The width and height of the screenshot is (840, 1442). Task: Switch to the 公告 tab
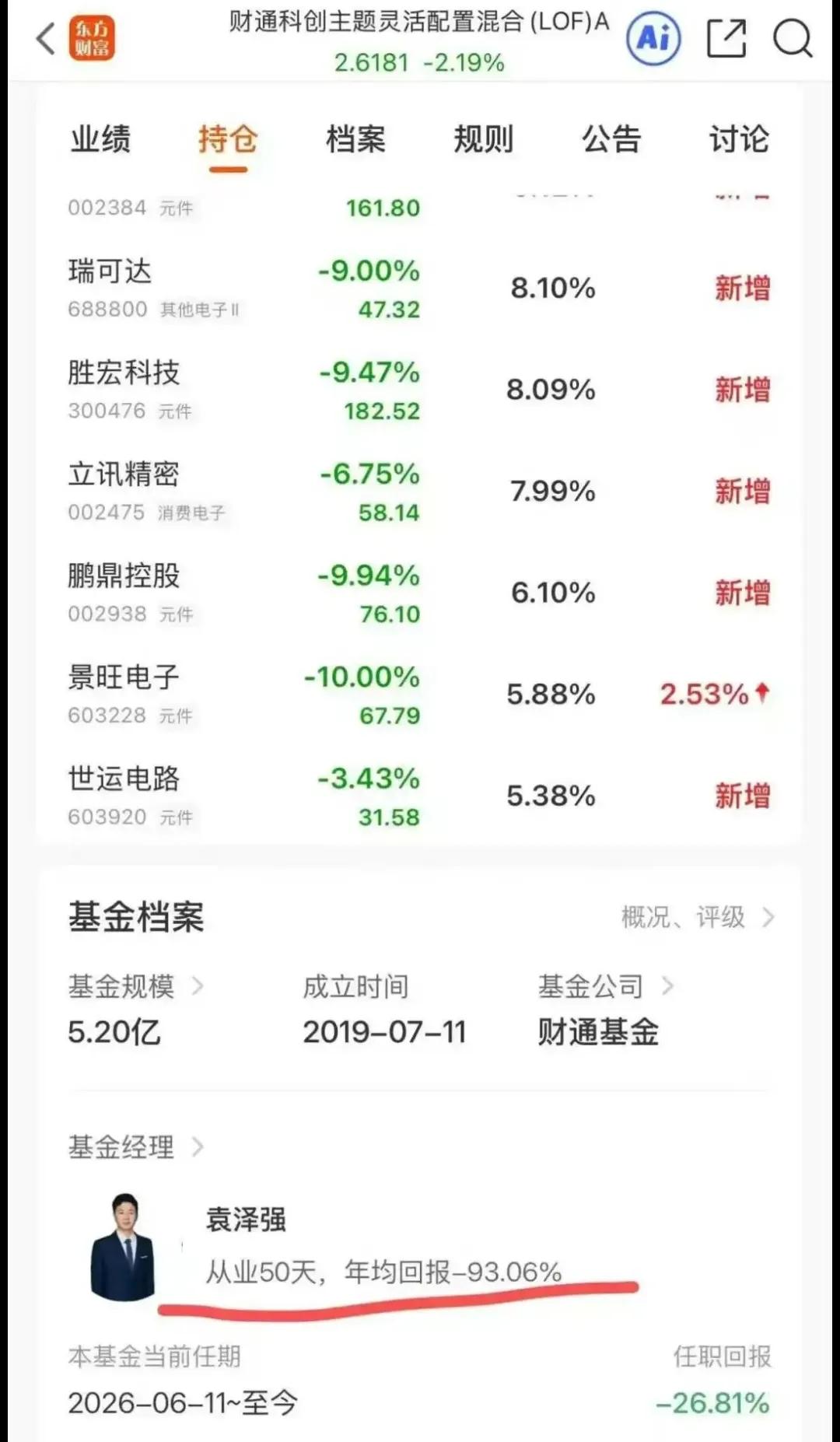(x=611, y=140)
